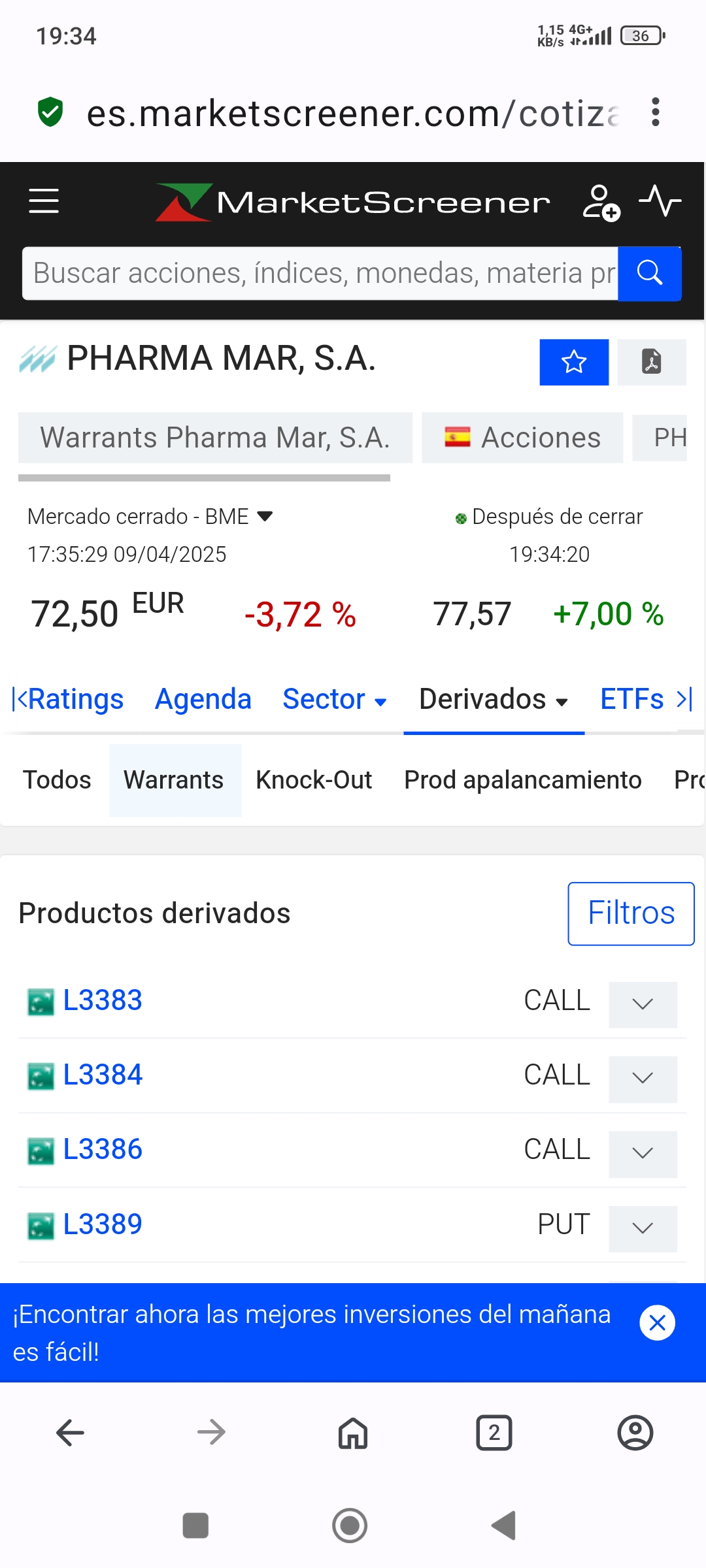Open the BME market dropdown
Screen dimensions: 706x1568
tap(265, 516)
